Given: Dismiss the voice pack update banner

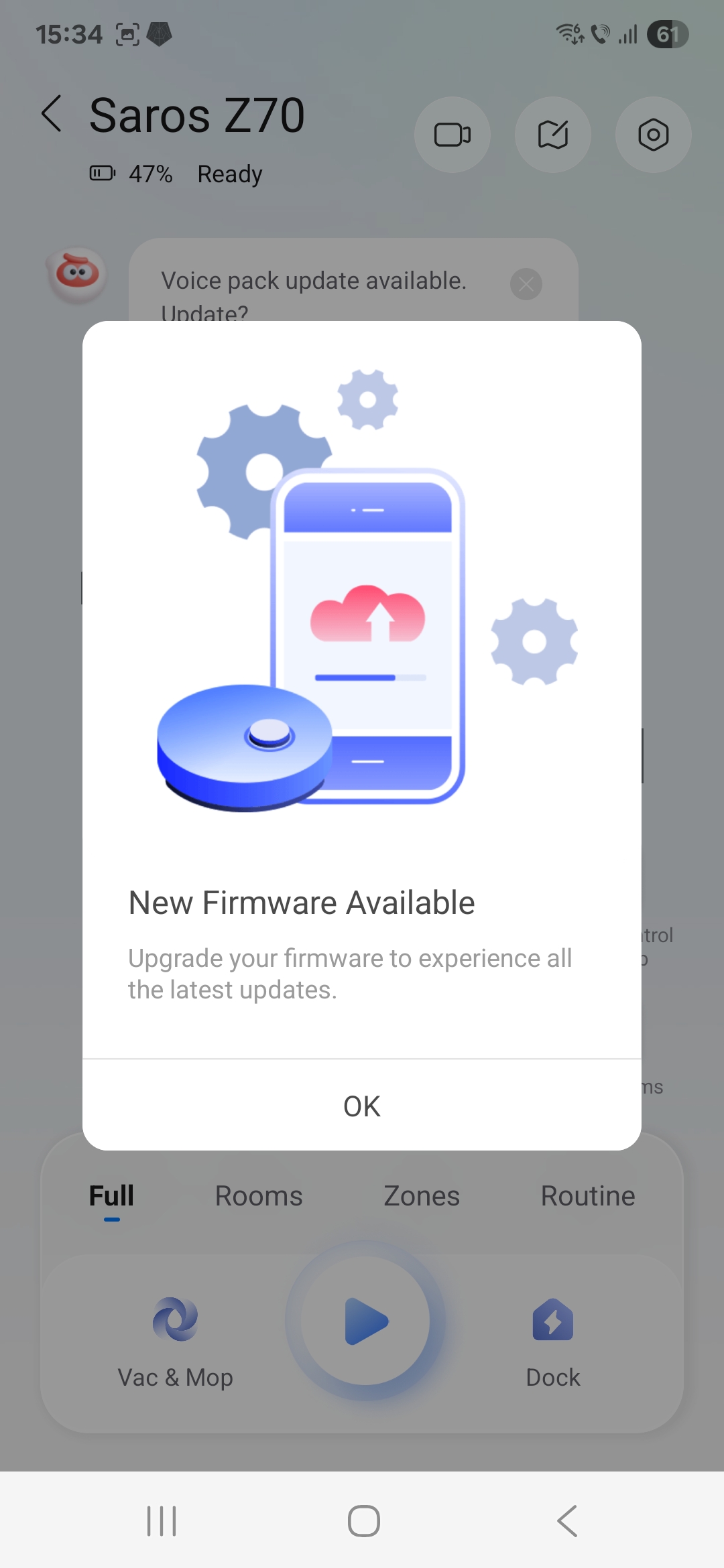Looking at the screenshot, I should (526, 284).
